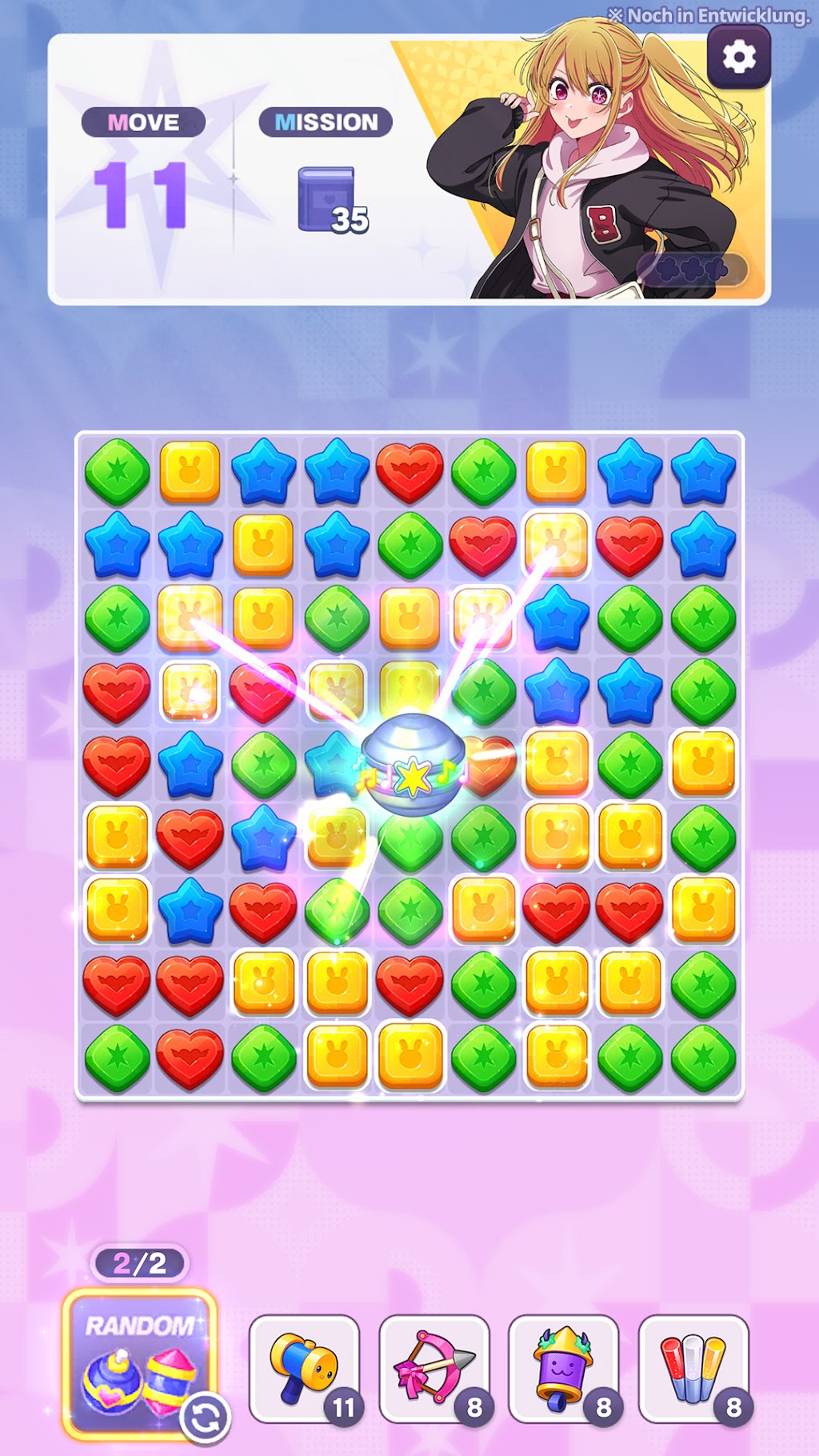Activate the bow and arrow booster
819x1456 pixels.
434,1369
